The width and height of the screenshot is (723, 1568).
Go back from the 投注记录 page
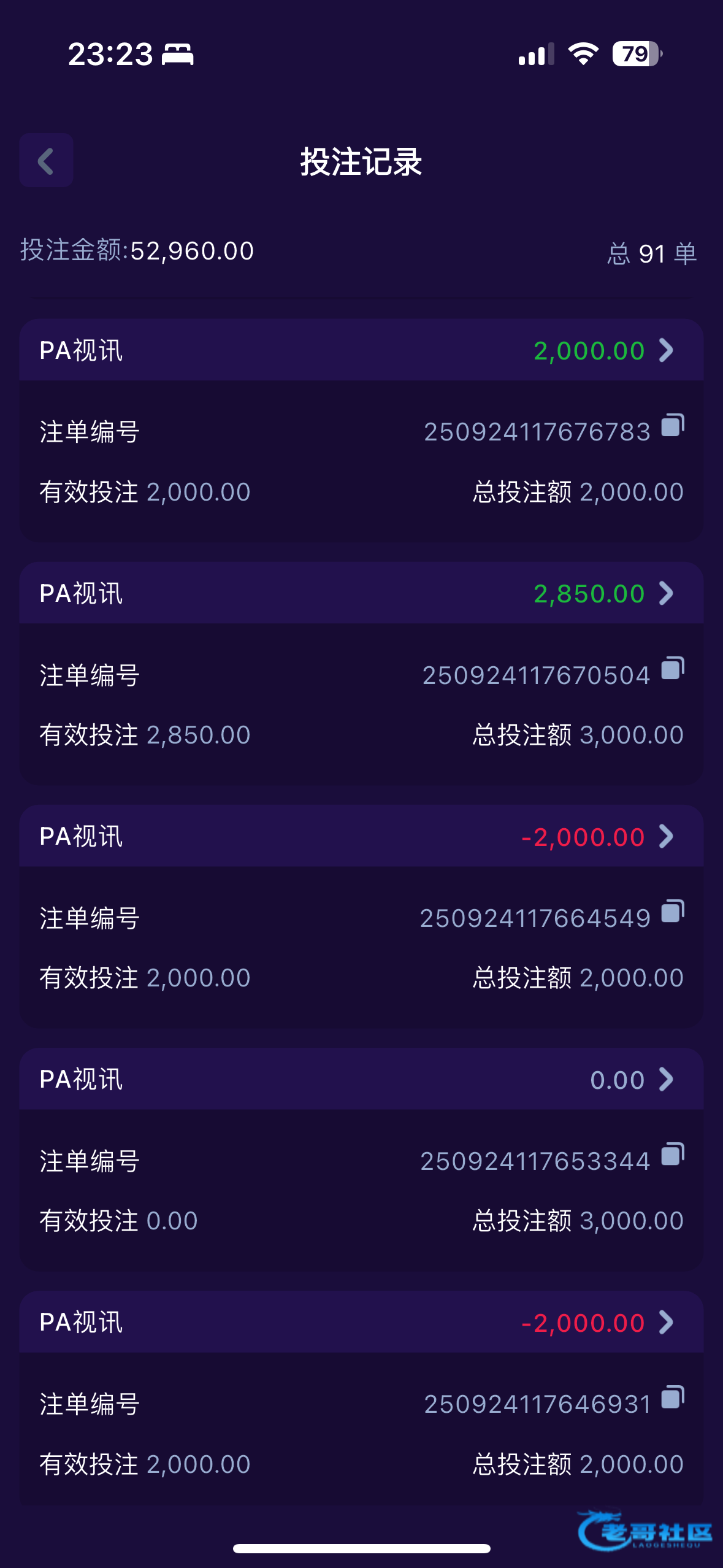click(x=46, y=161)
